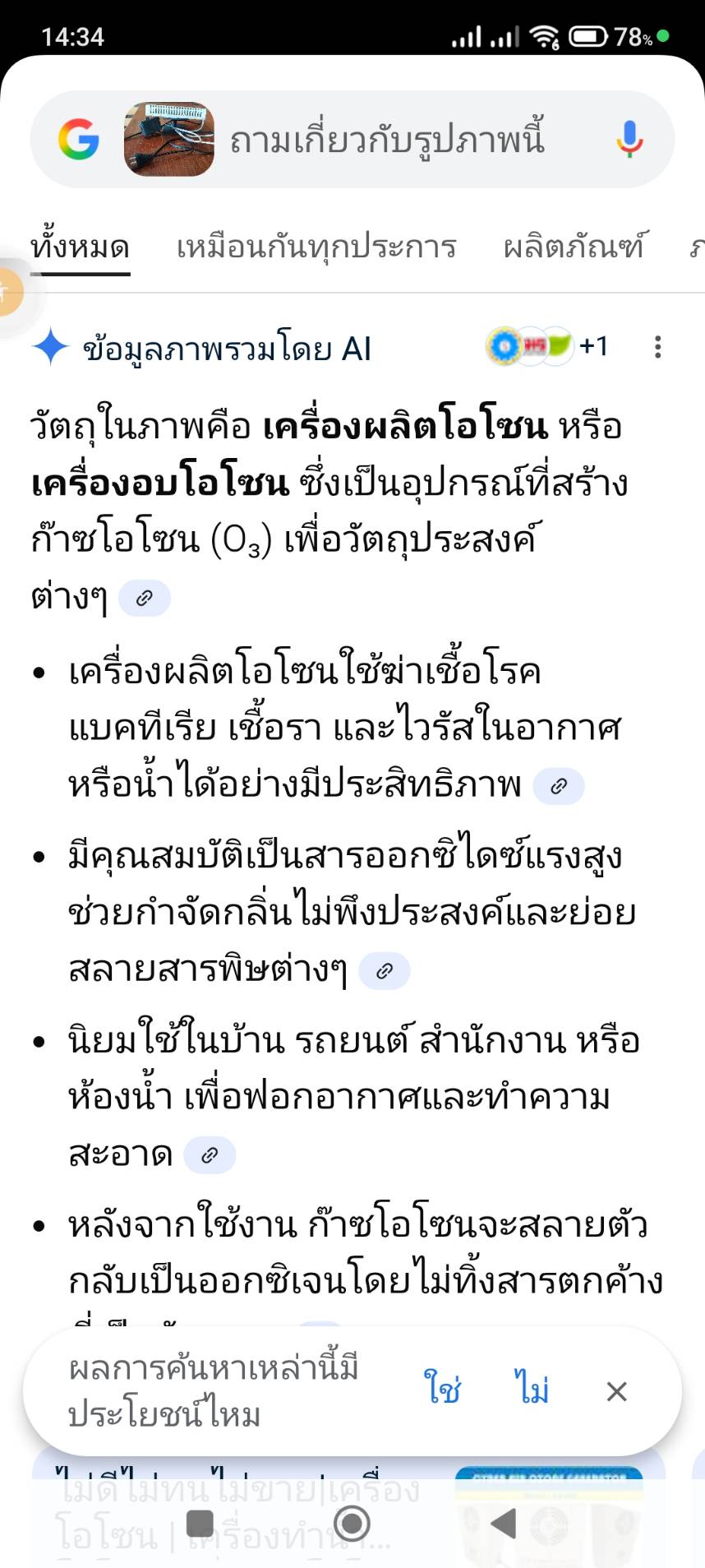Open the 'ถามเกี่ยวกับรูปภาพนี้' search field
705x1568 pixels.
click(x=386, y=139)
